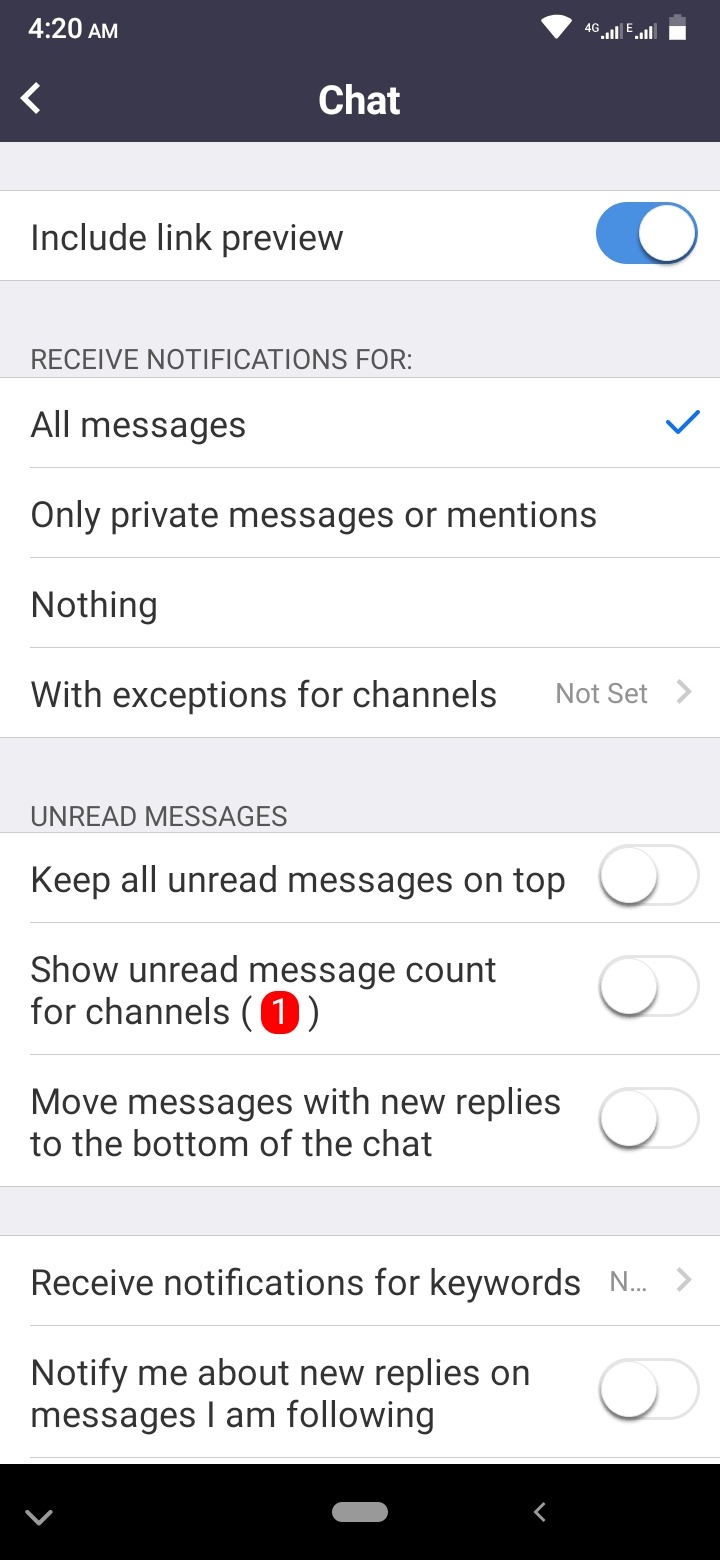
Task: Enable notifications for replies on followed messages
Action: [646, 1391]
